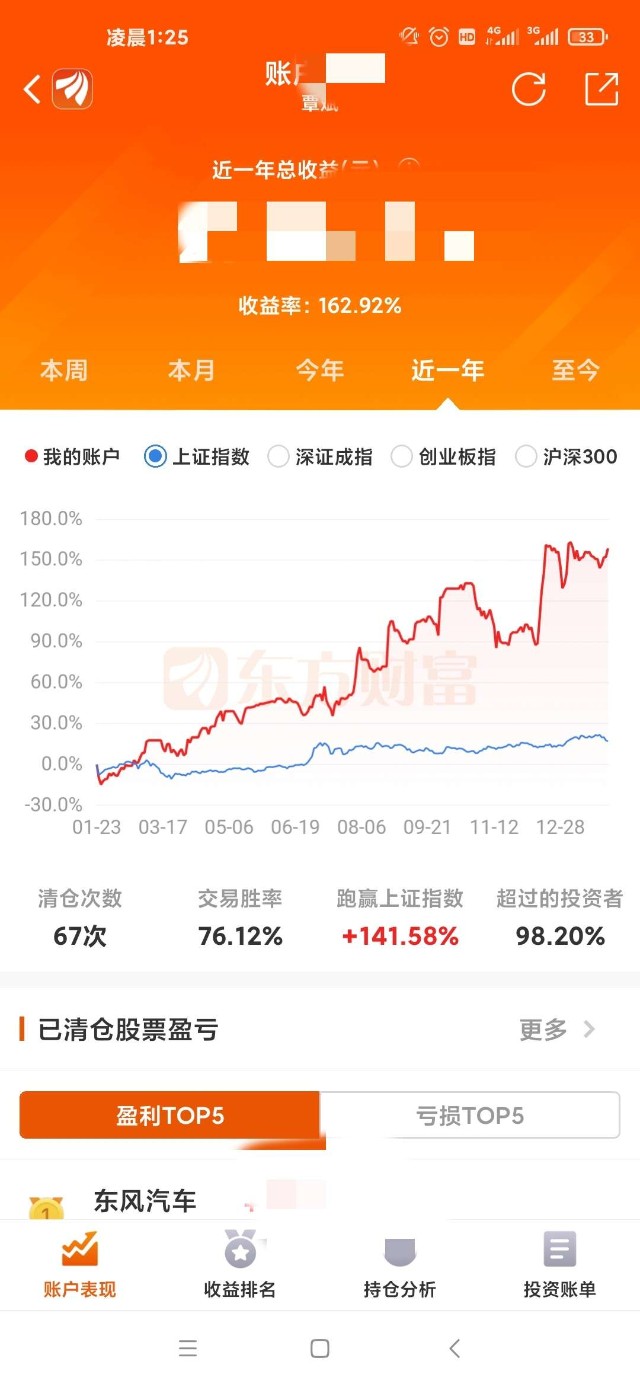Select the 近一年 period tab
This screenshot has height=1387, width=640.
[x=447, y=370]
